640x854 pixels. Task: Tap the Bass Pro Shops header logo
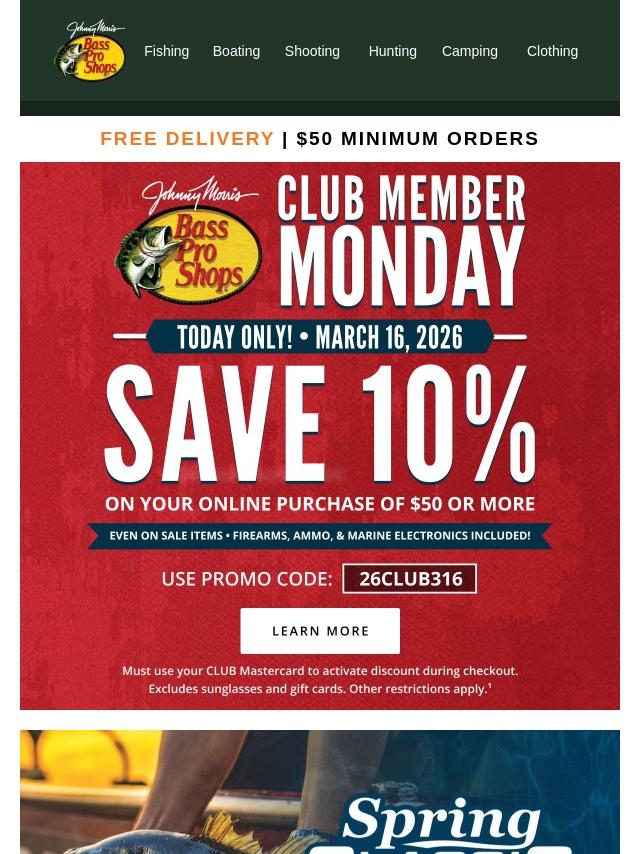tap(90, 51)
